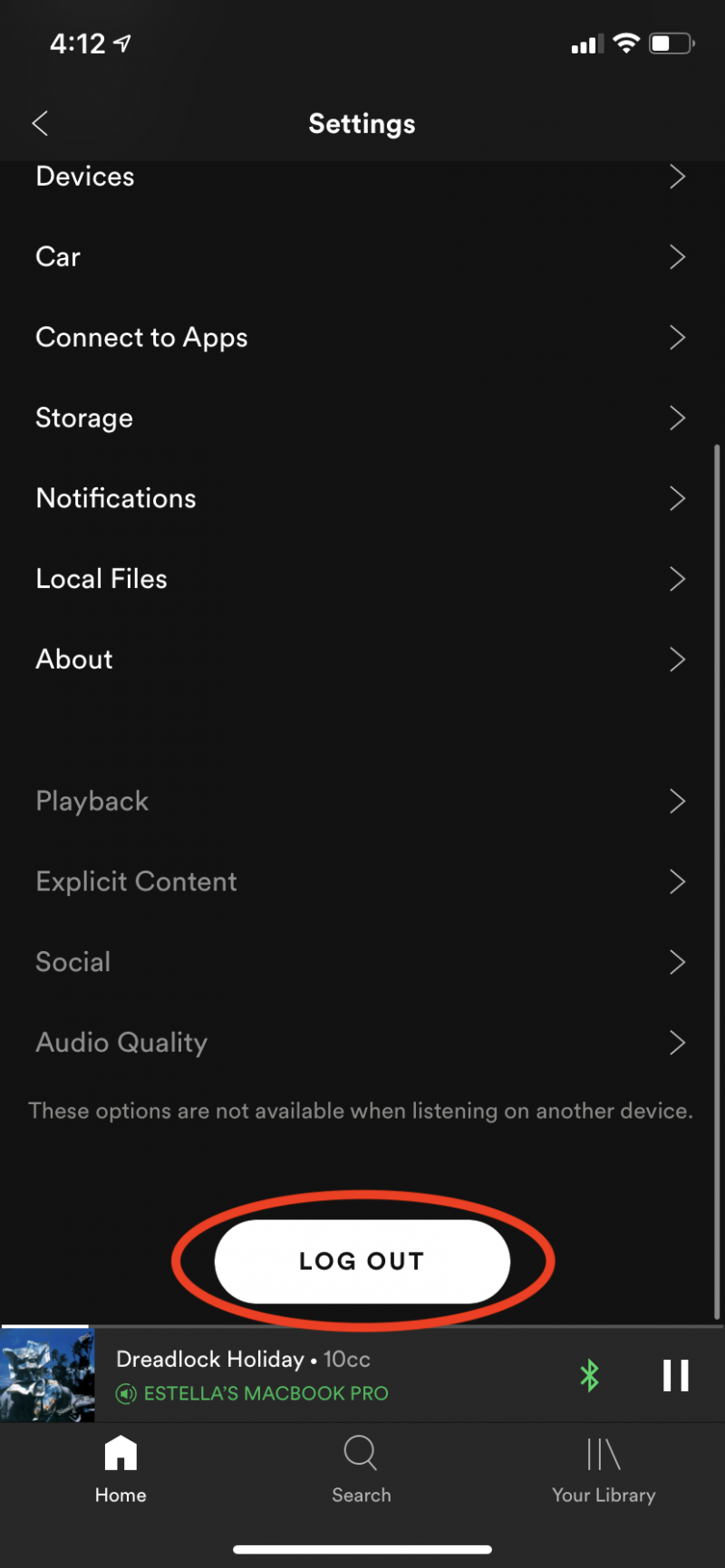Open the Local Files settings
Image resolution: width=725 pixels, height=1568 pixels.
point(362,579)
